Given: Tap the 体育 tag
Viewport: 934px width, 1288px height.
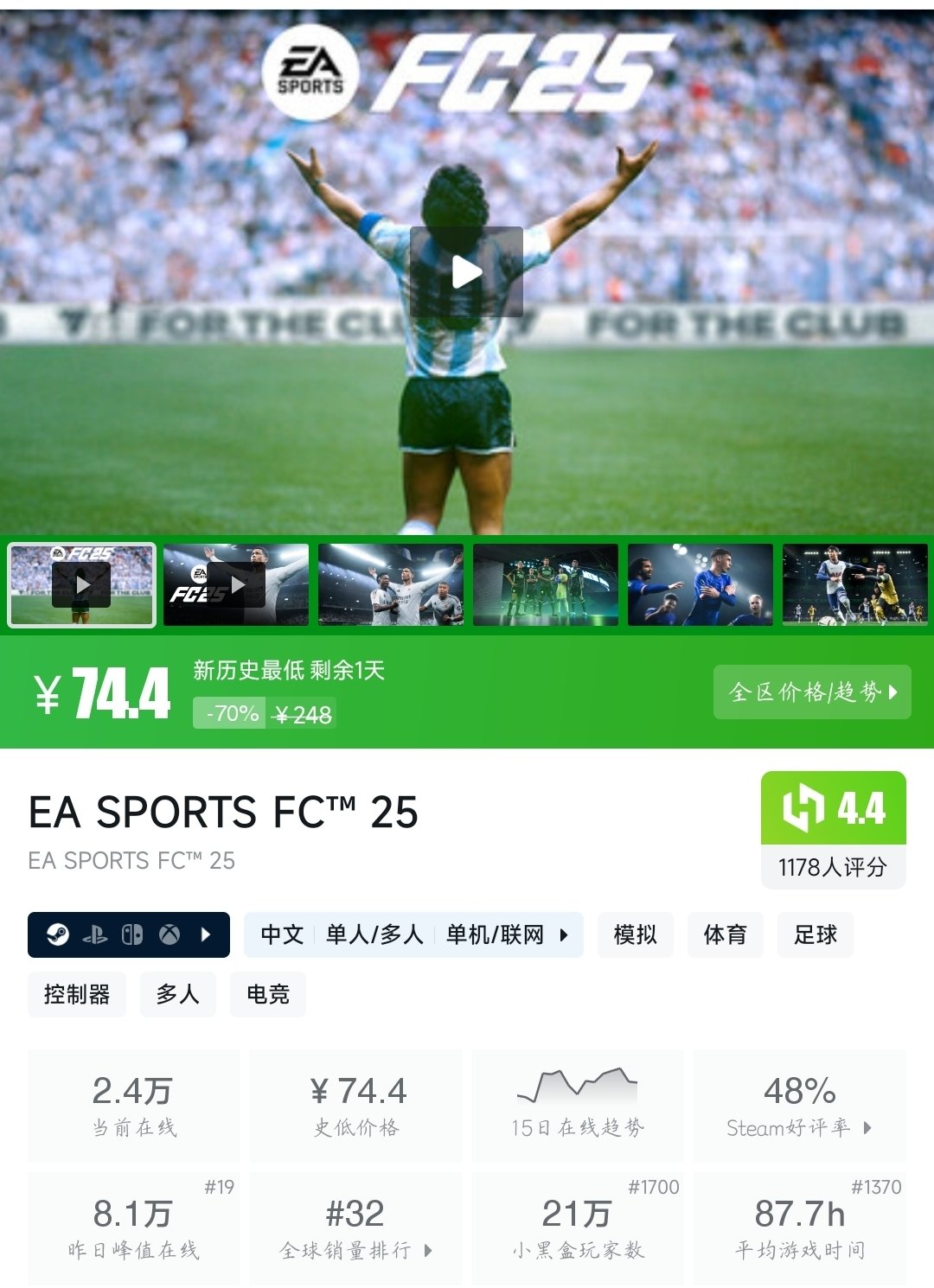Looking at the screenshot, I should tap(725, 934).
